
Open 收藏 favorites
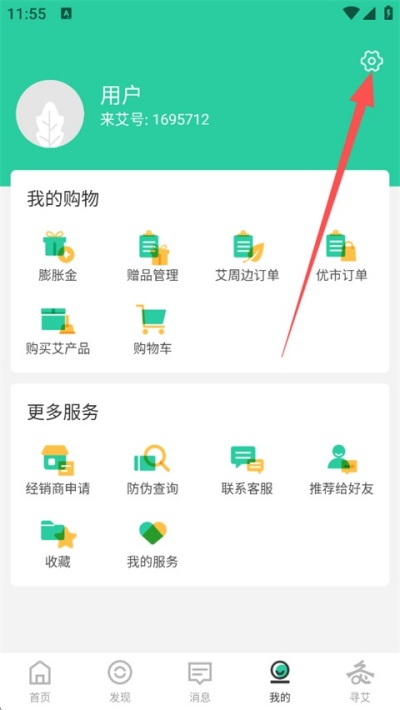pos(58,543)
